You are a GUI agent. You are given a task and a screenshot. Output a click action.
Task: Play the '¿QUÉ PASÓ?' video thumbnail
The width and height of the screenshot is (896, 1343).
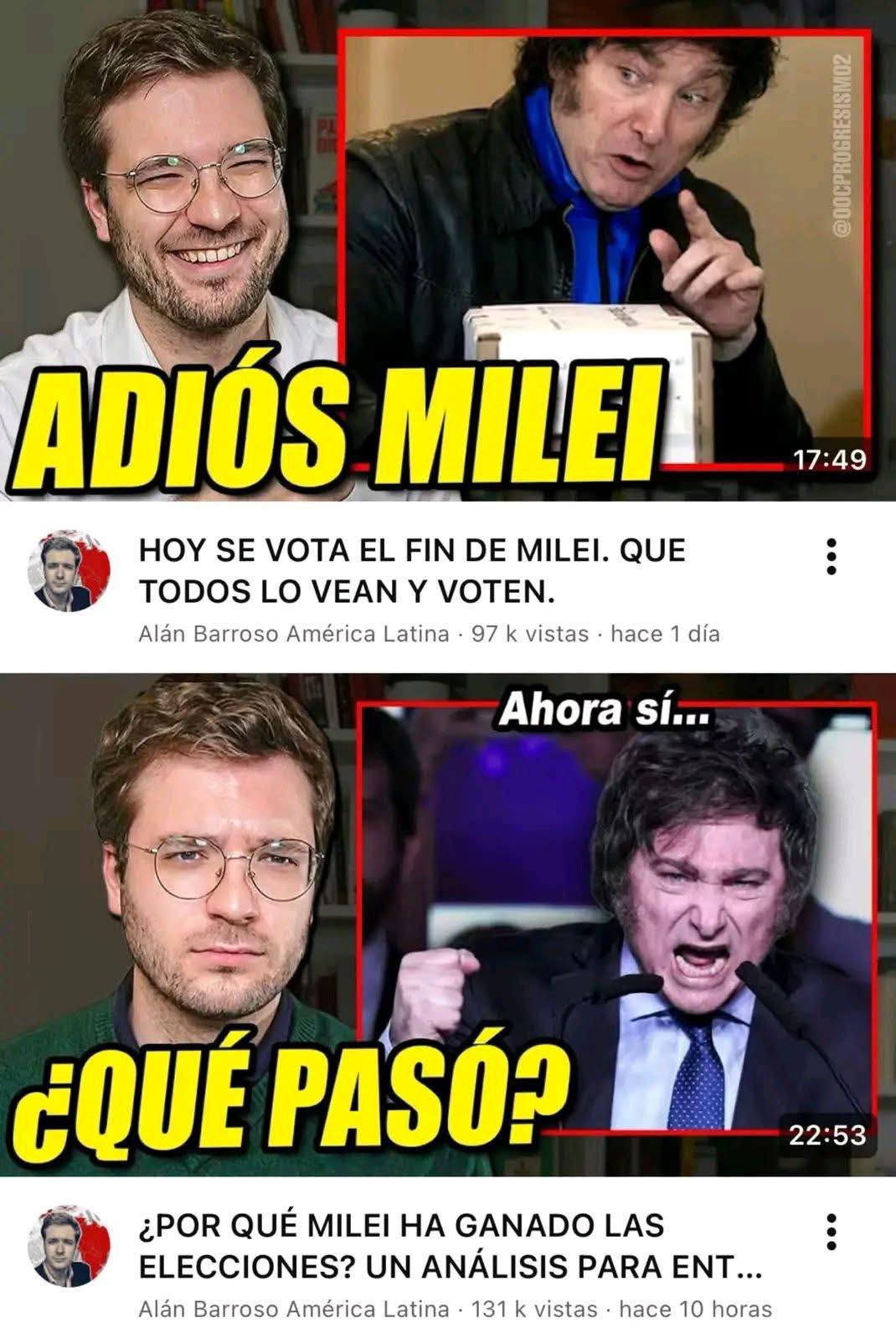pyautogui.click(x=448, y=925)
